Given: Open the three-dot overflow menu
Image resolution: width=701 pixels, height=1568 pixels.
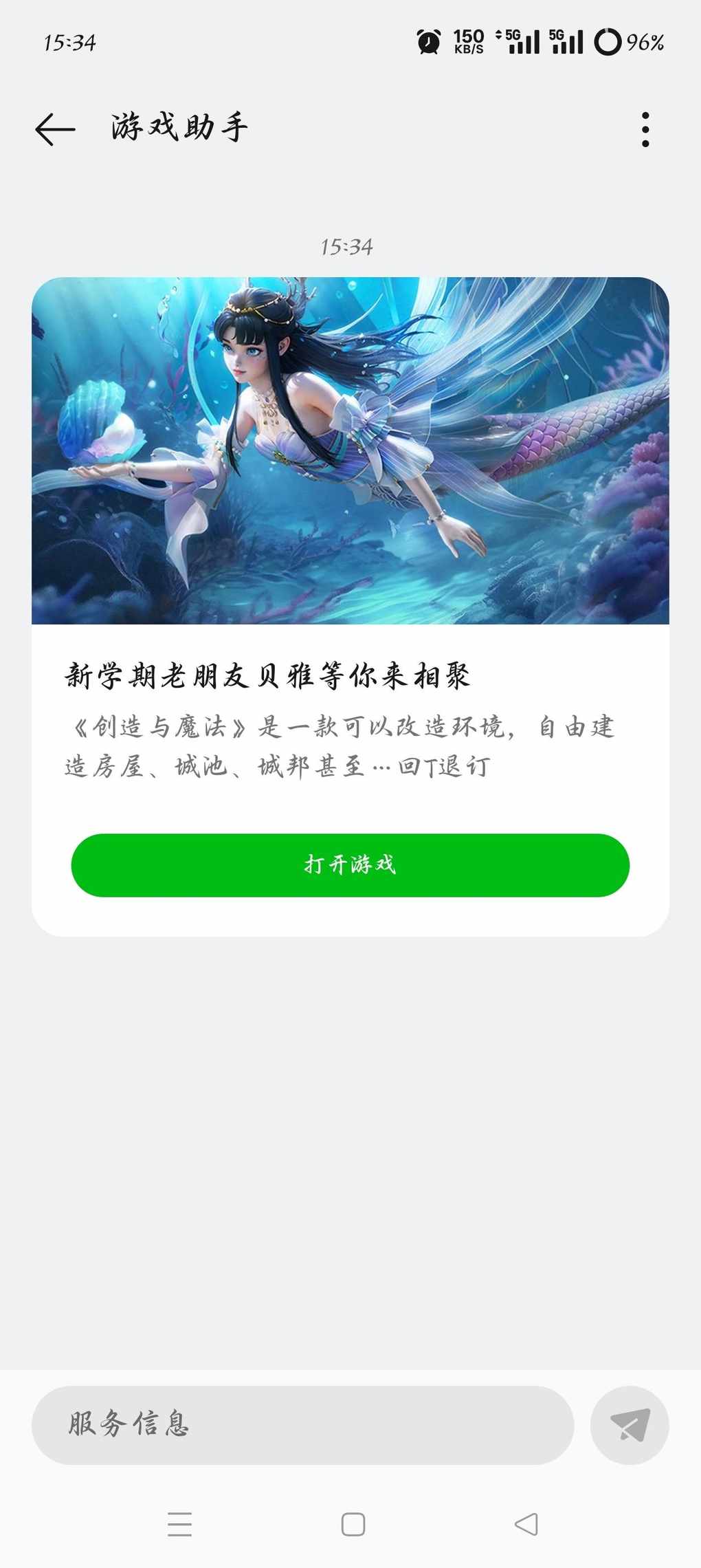Looking at the screenshot, I should tap(645, 129).
